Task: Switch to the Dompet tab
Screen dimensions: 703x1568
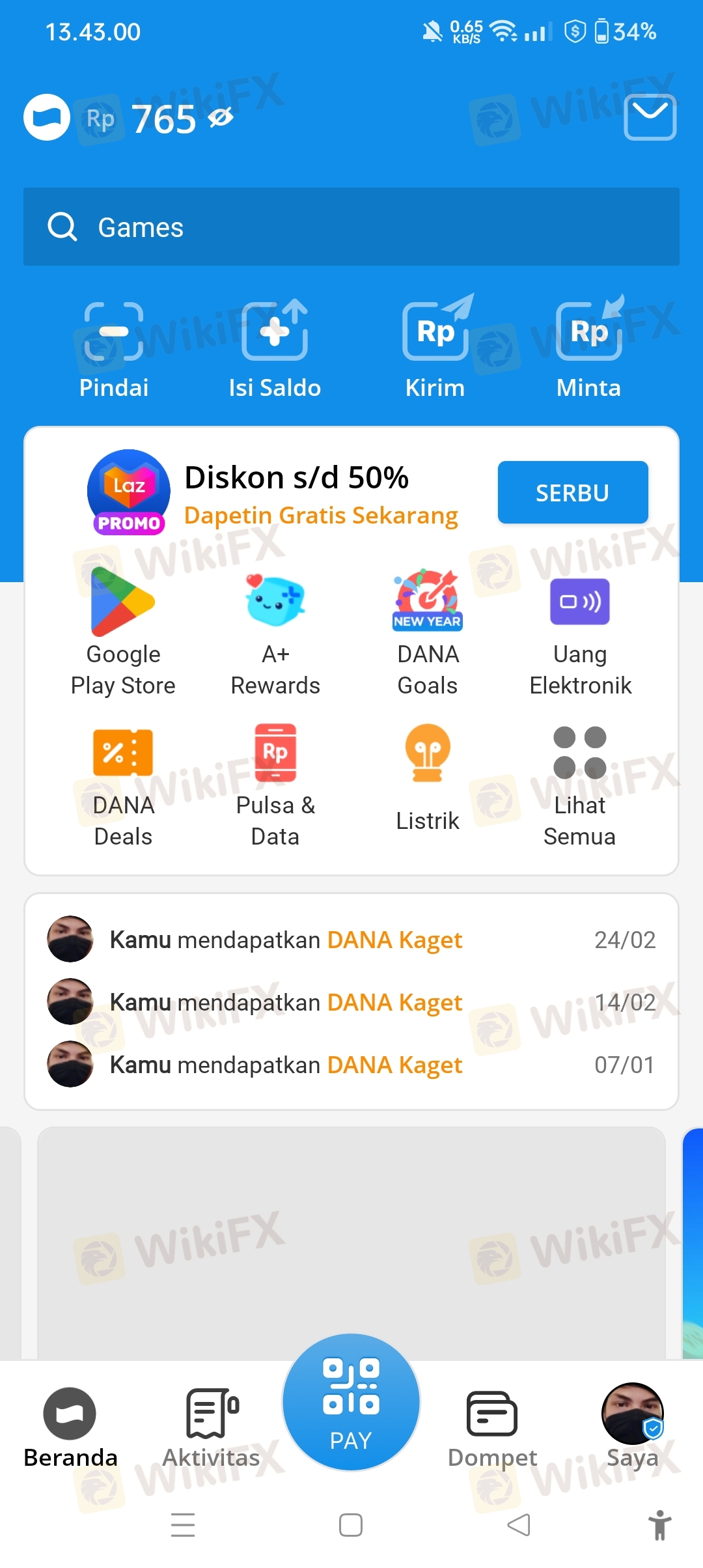Action: pos(492,1427)
